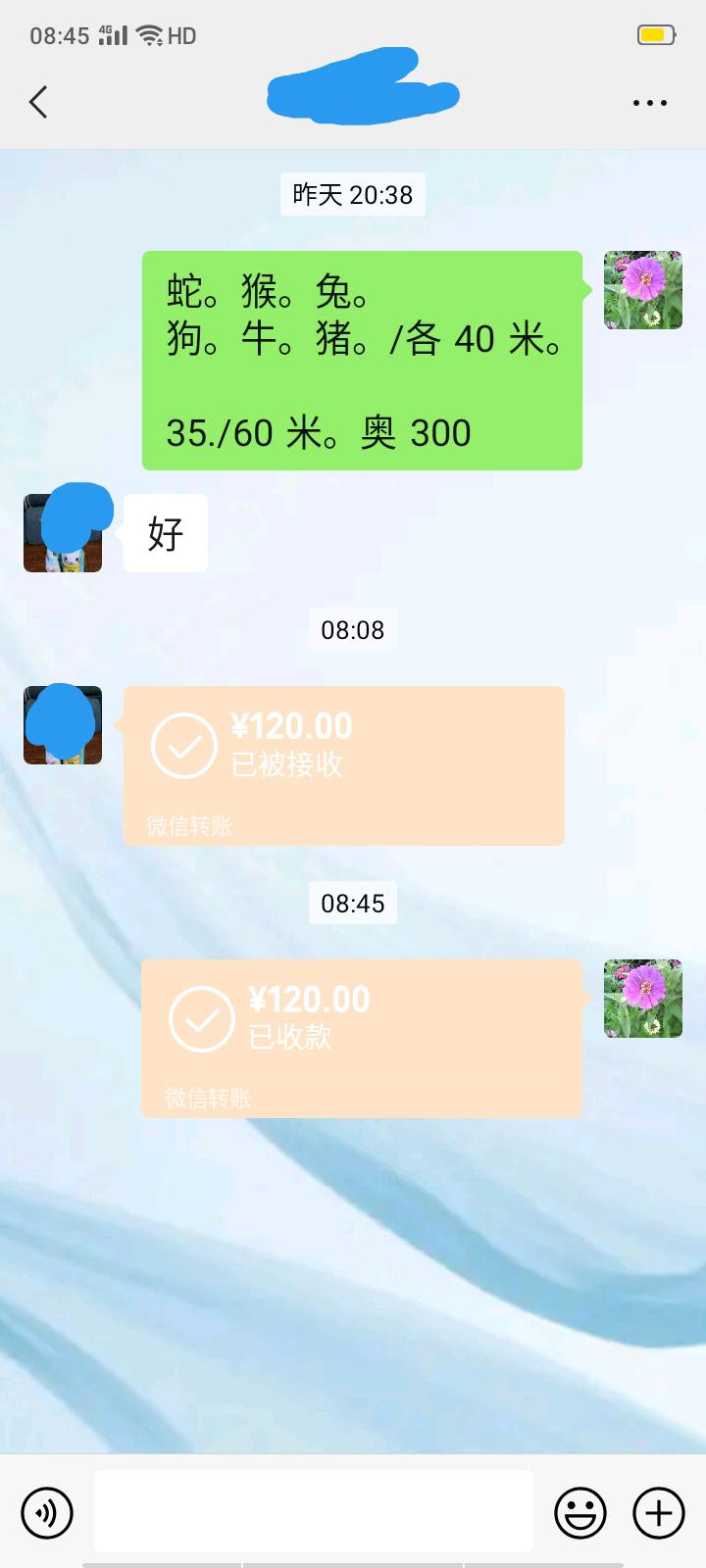The height and width of the screenshot is (1568, 706).
Task: Tap the blurred chat title at top
Action: [x=363, y=93]
